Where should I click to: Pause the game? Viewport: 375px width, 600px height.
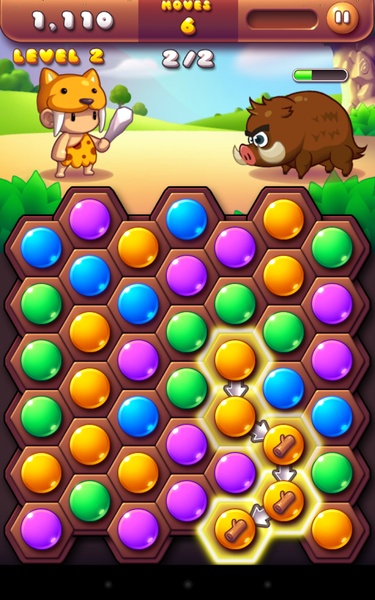[x=342, y=18]
